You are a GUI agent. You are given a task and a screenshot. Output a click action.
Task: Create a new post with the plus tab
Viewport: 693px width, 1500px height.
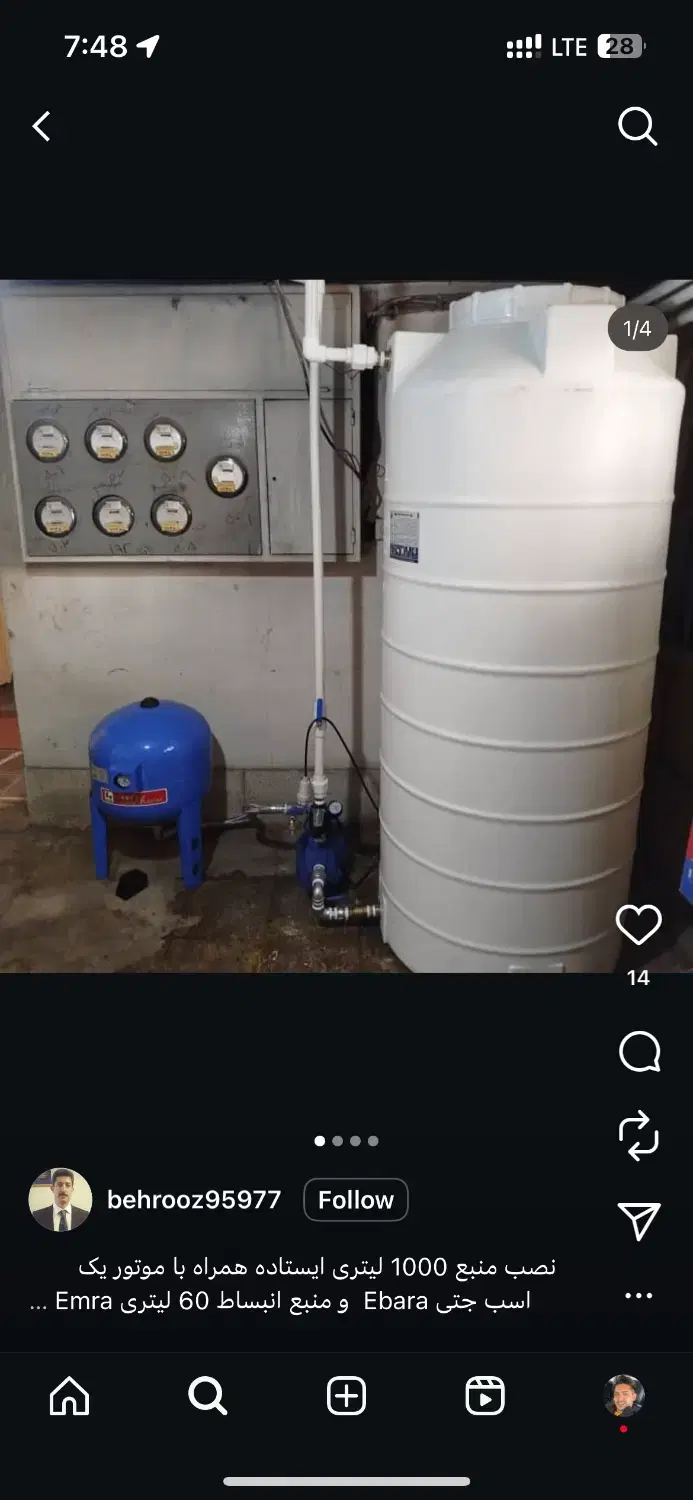point(346,1396)
